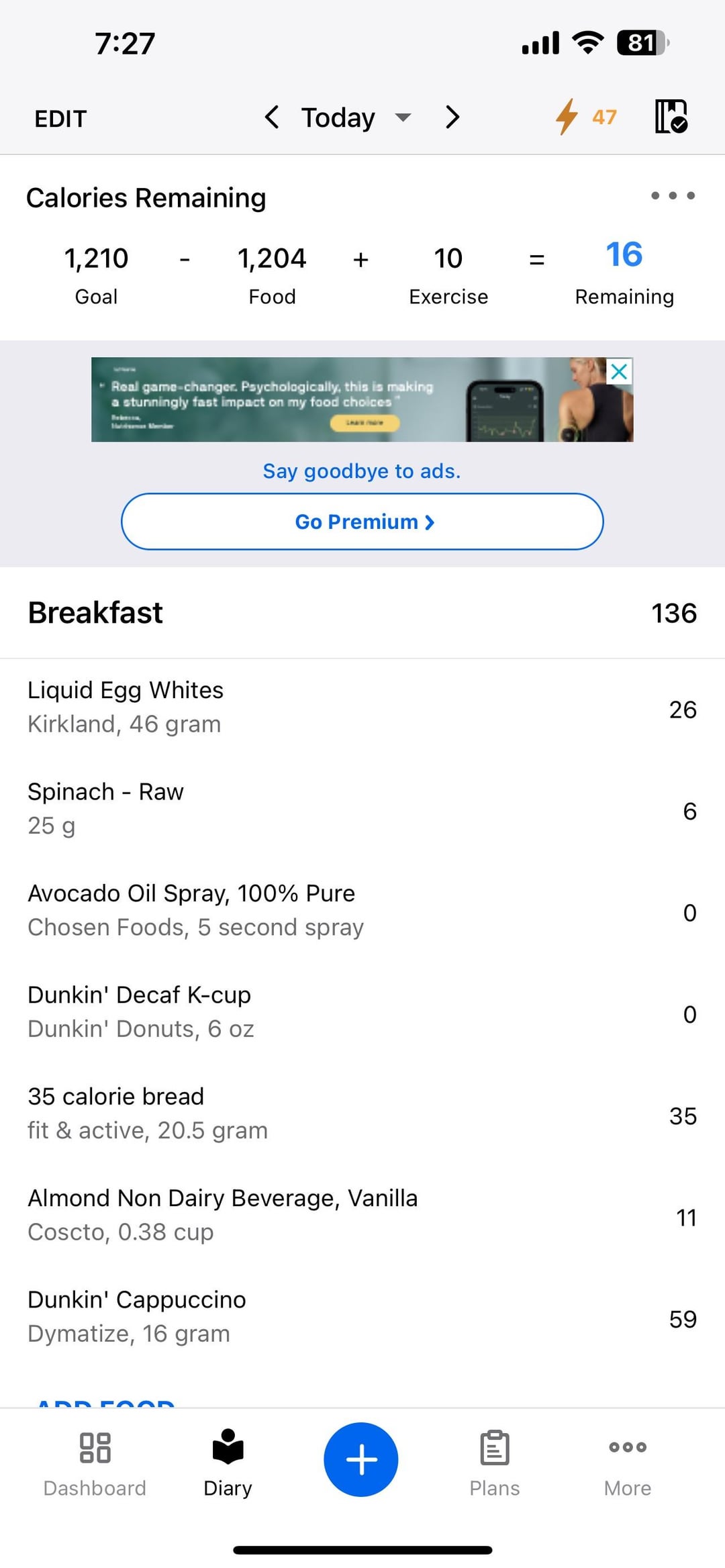
Task: Open the Avocado Oil Spray entry
Action: tap(362, 911)
